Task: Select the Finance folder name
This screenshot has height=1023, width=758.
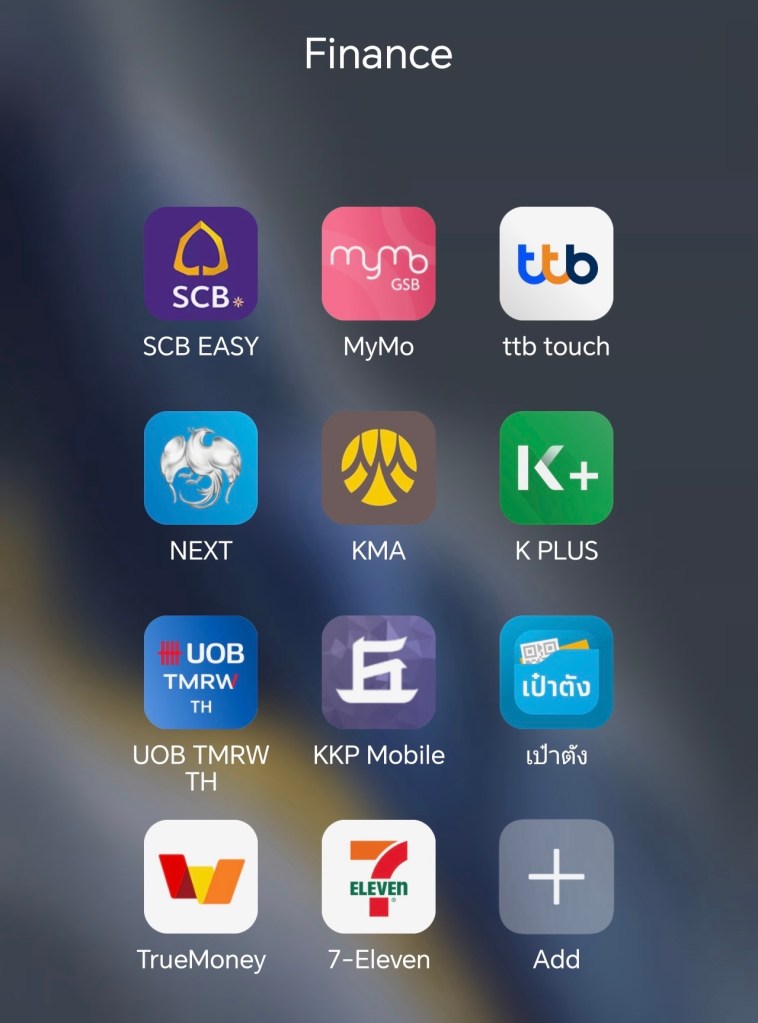Action: pyautogui.click(x=378, y=54)
